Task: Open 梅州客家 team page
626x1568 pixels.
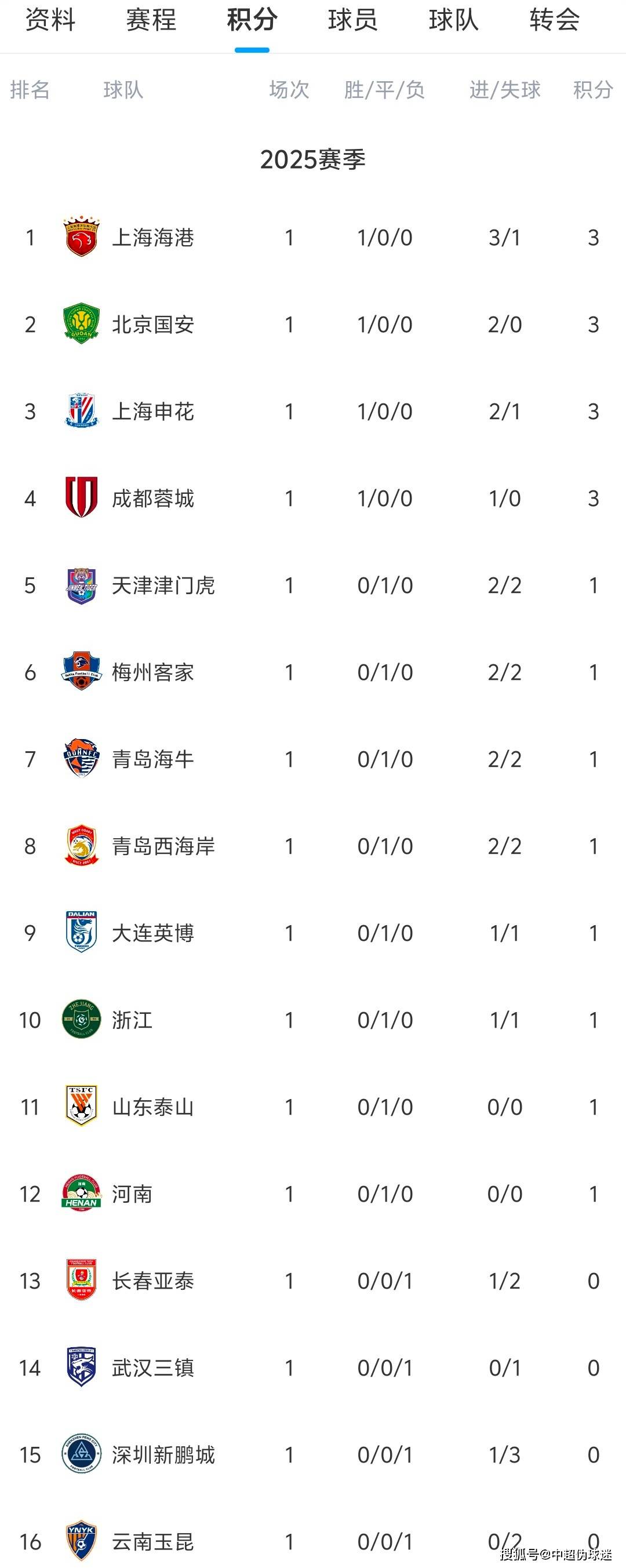Action: (153, 672)
